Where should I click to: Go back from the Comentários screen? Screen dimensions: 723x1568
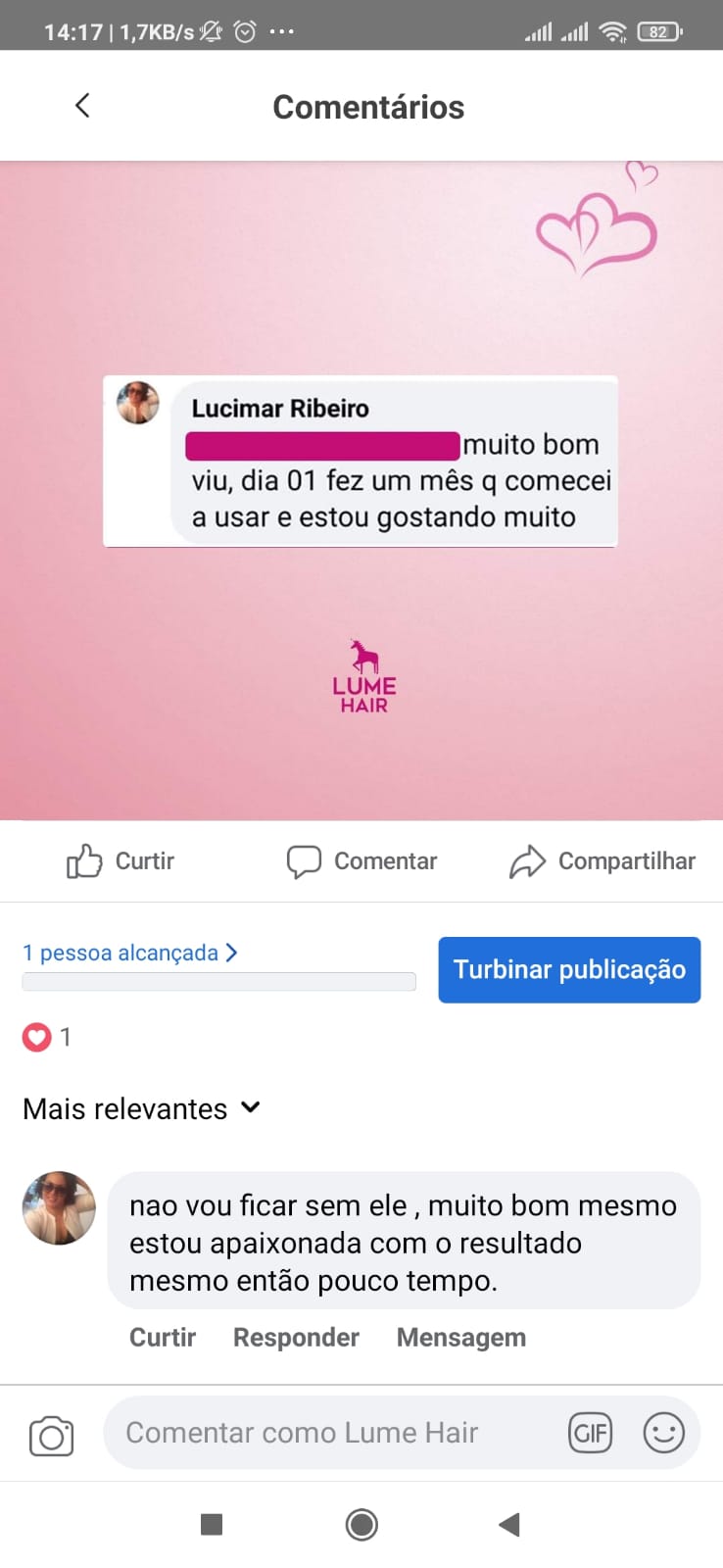(x=82, y=106)
